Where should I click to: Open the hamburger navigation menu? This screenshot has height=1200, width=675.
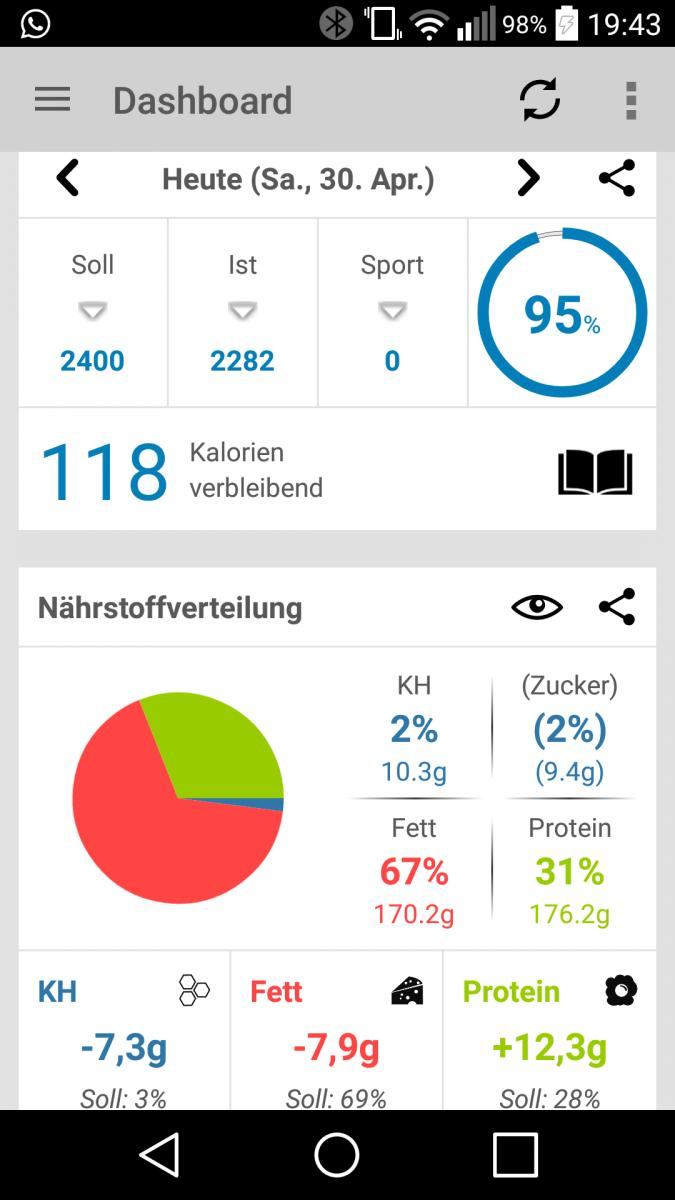pos(52,100)
